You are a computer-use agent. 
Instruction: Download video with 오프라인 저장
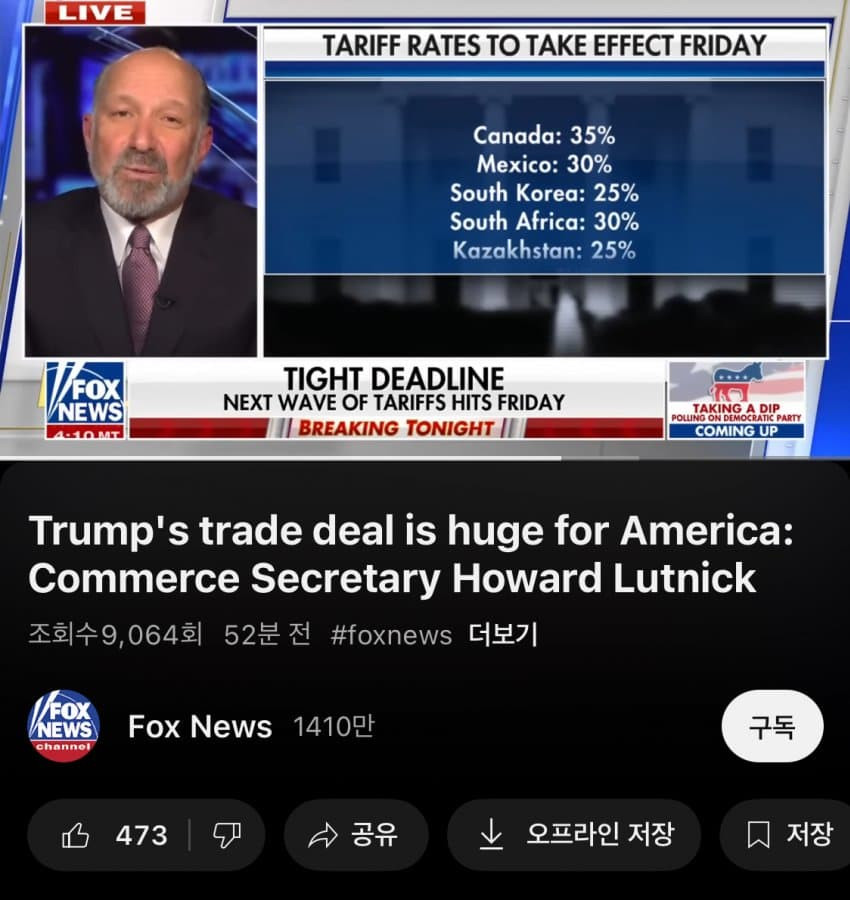[574, 835]
